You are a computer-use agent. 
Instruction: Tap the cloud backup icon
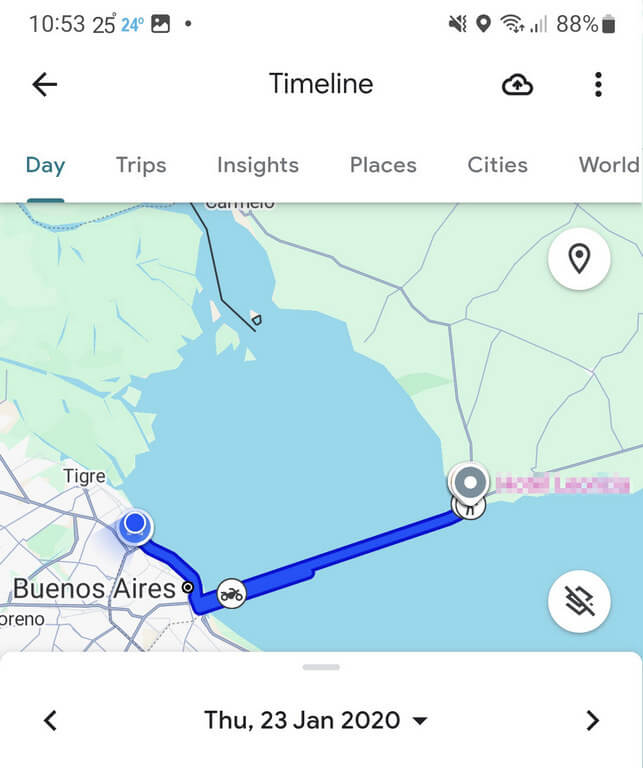tap(517, 85)
